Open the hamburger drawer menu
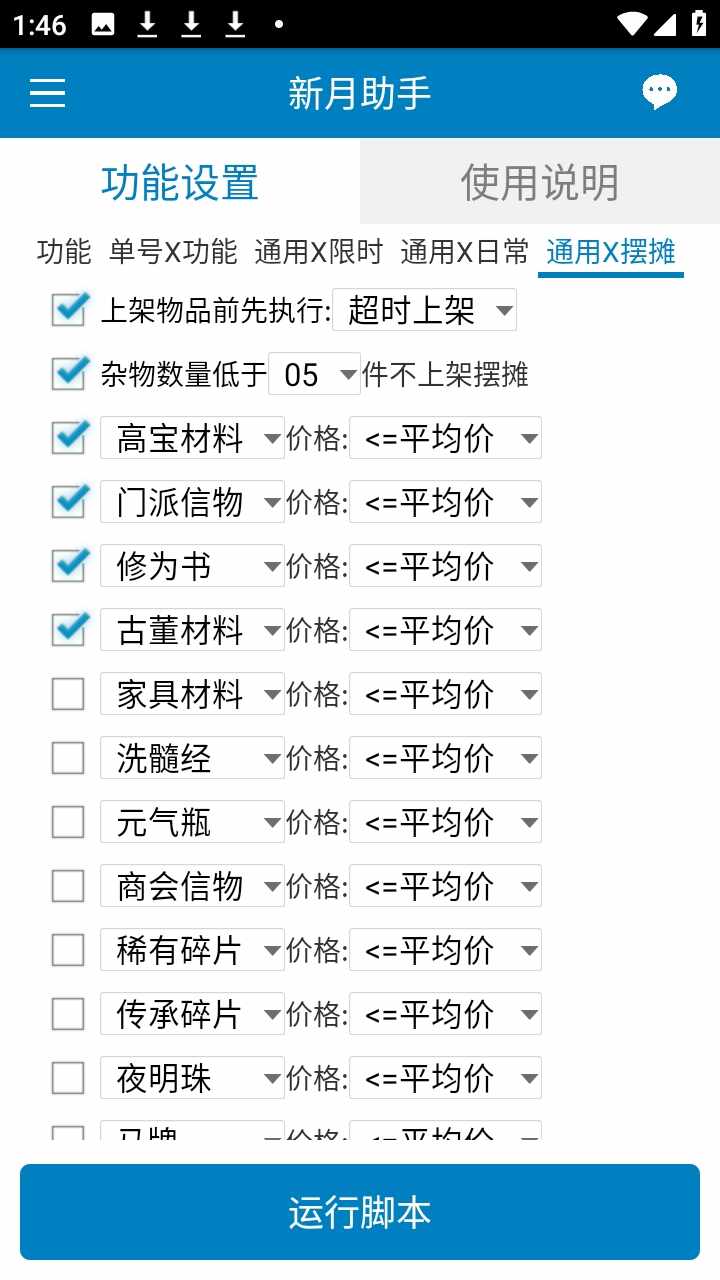This screenshot has width=720, height=1280. point(47,93)
